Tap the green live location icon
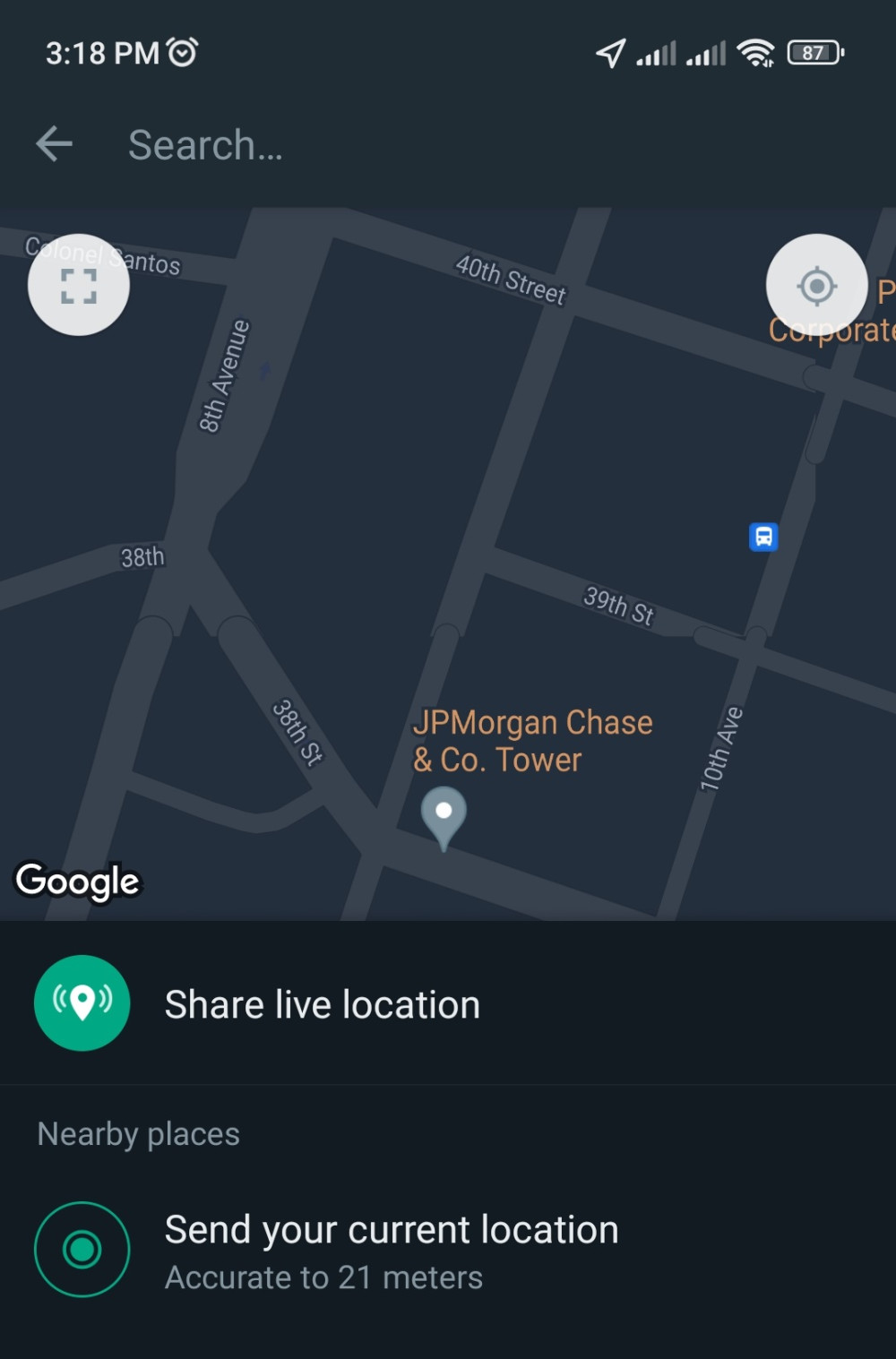The height and width of the screenshot is (1359, 896). coord(82,1002)
